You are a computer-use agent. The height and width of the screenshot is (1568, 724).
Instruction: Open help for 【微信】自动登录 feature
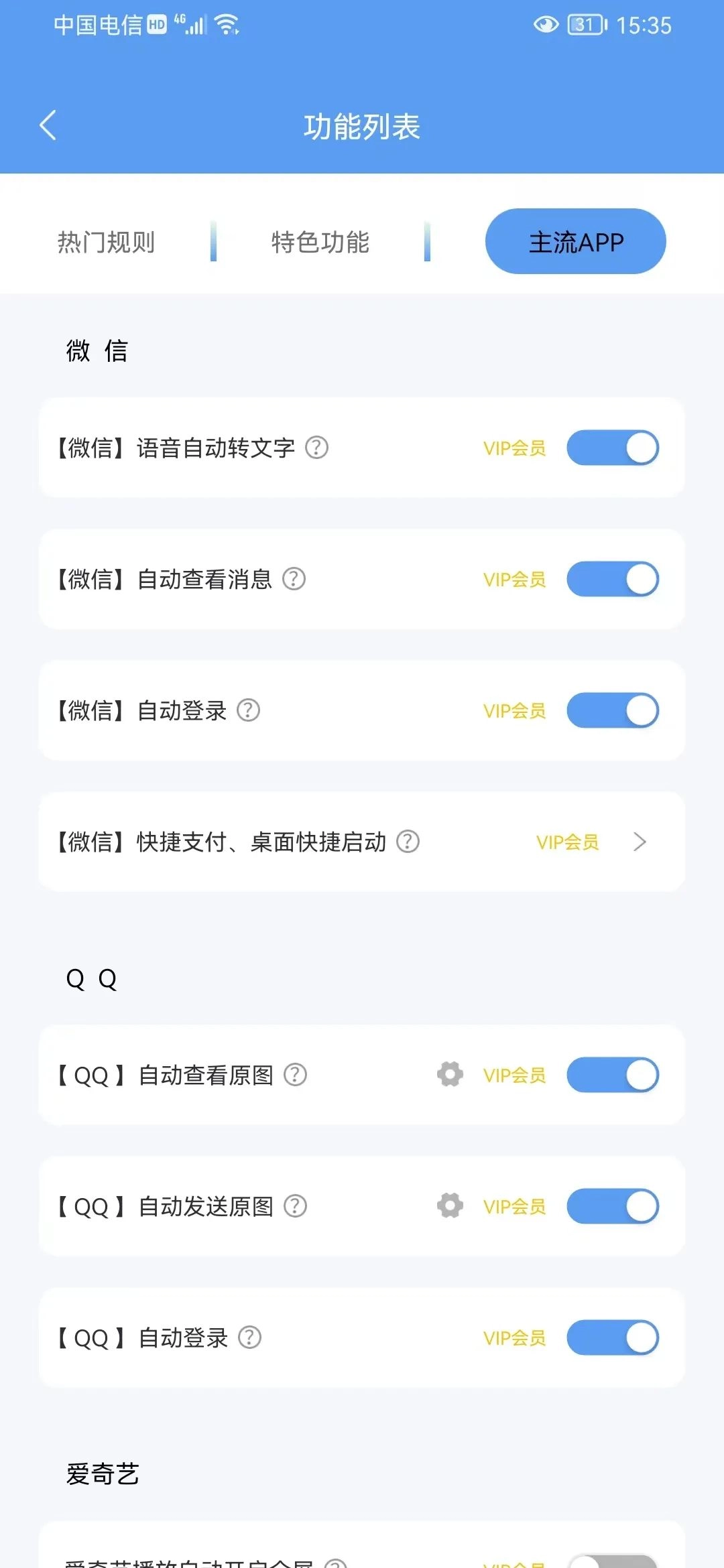(249, 712)
